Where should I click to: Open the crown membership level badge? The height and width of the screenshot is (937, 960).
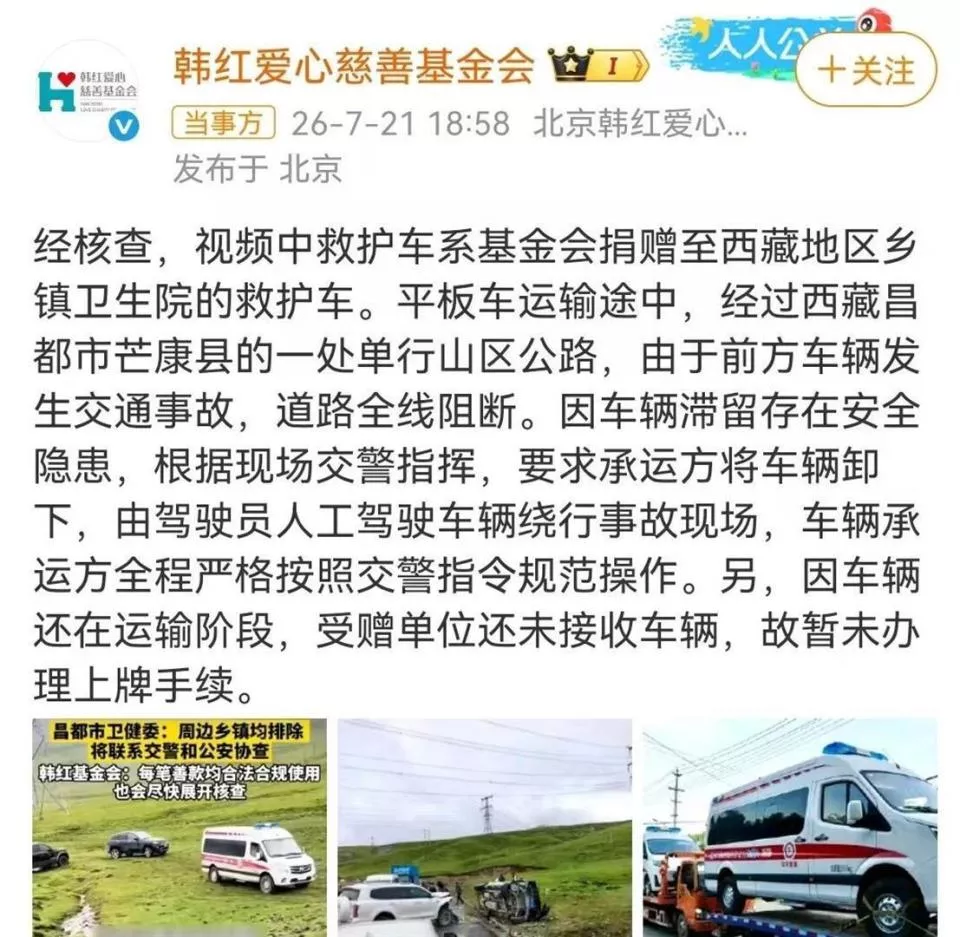[x=598, y=64]
